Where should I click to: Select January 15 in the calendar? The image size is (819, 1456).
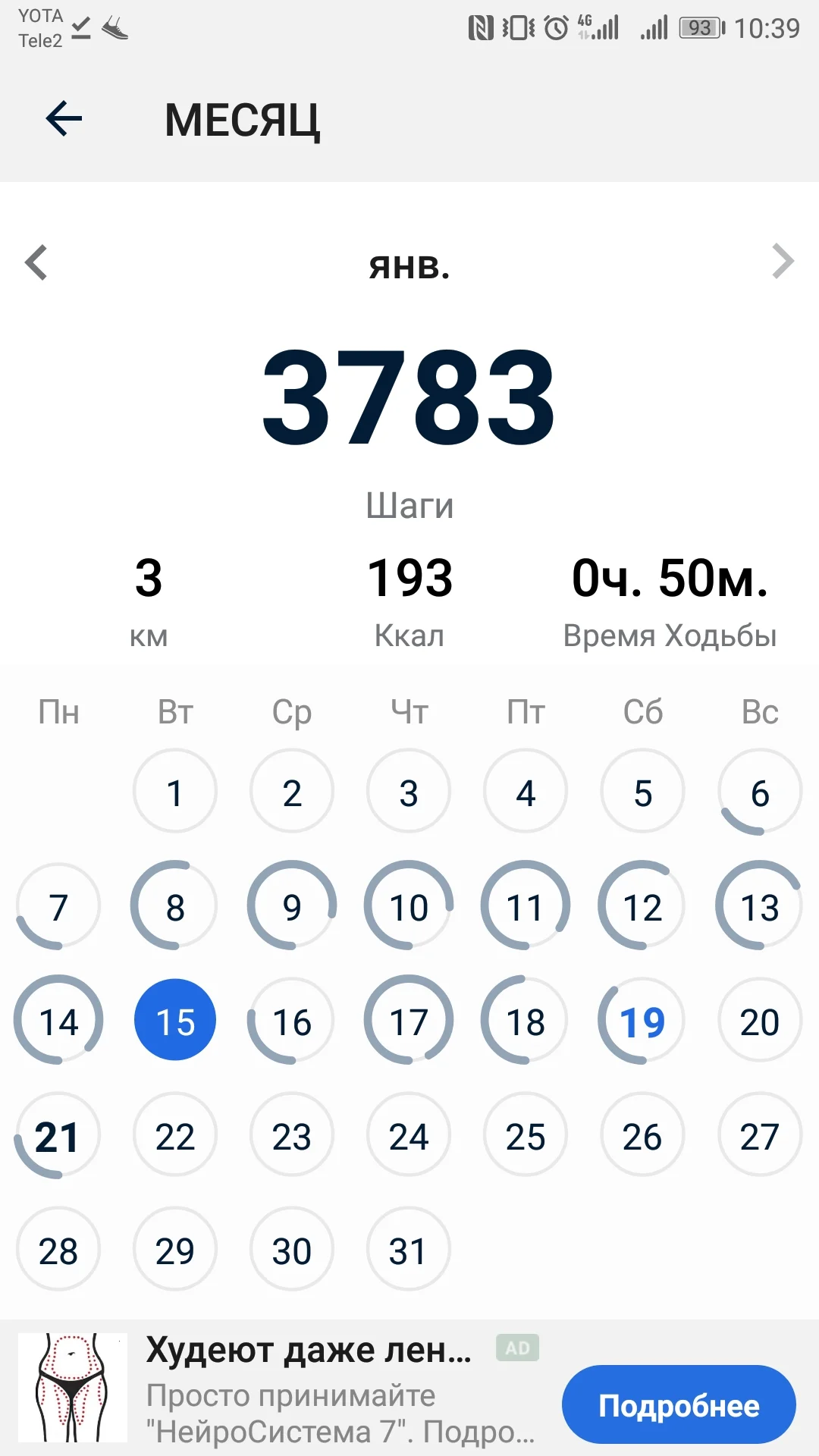click(175, 1020)
